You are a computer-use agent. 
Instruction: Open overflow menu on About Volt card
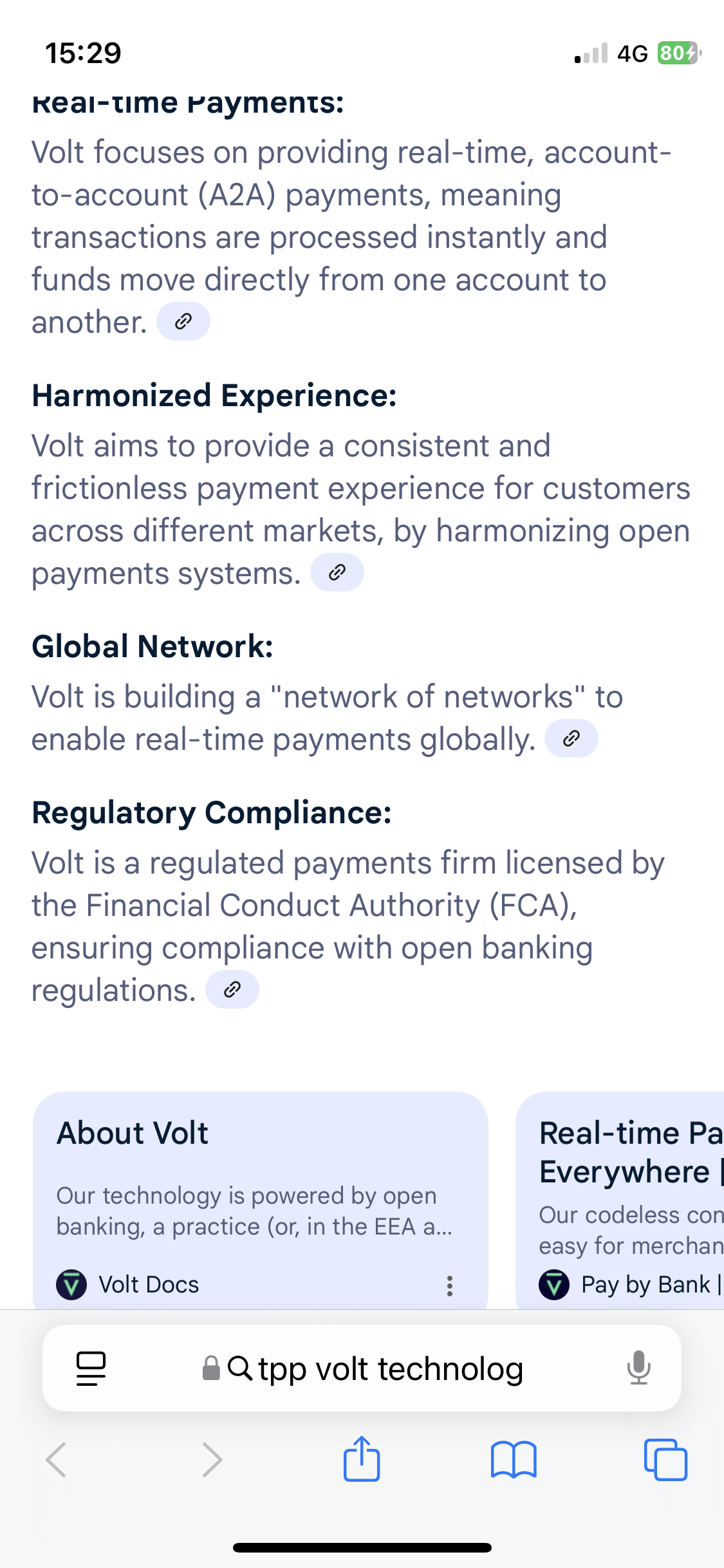450,1285
